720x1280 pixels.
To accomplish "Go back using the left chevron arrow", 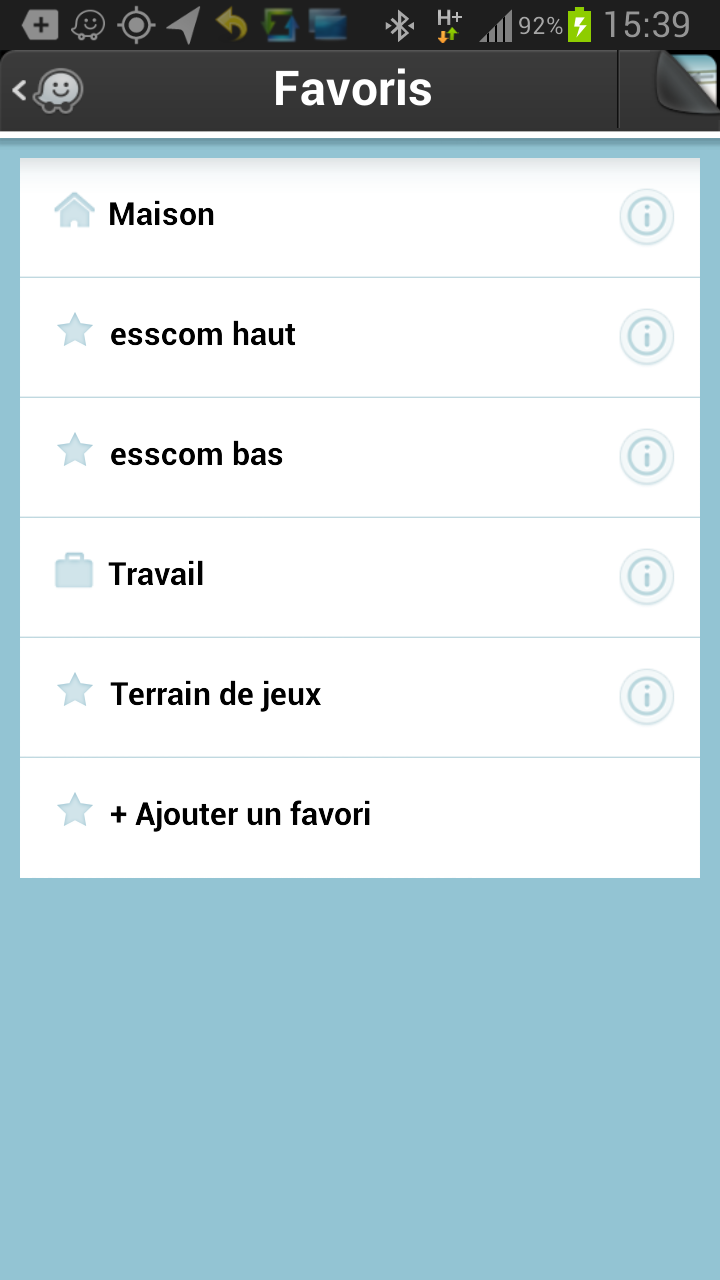I will pos(17,89).
